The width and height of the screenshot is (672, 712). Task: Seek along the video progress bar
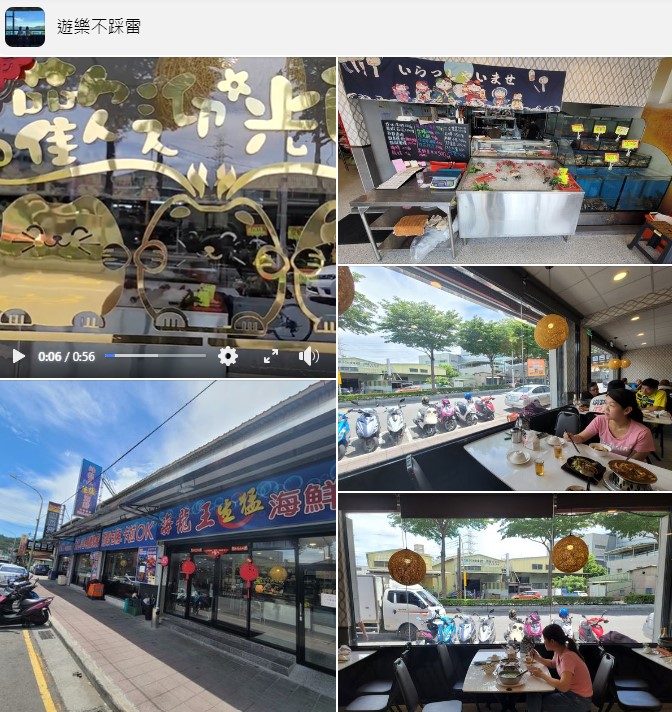[x=155, y=356]
